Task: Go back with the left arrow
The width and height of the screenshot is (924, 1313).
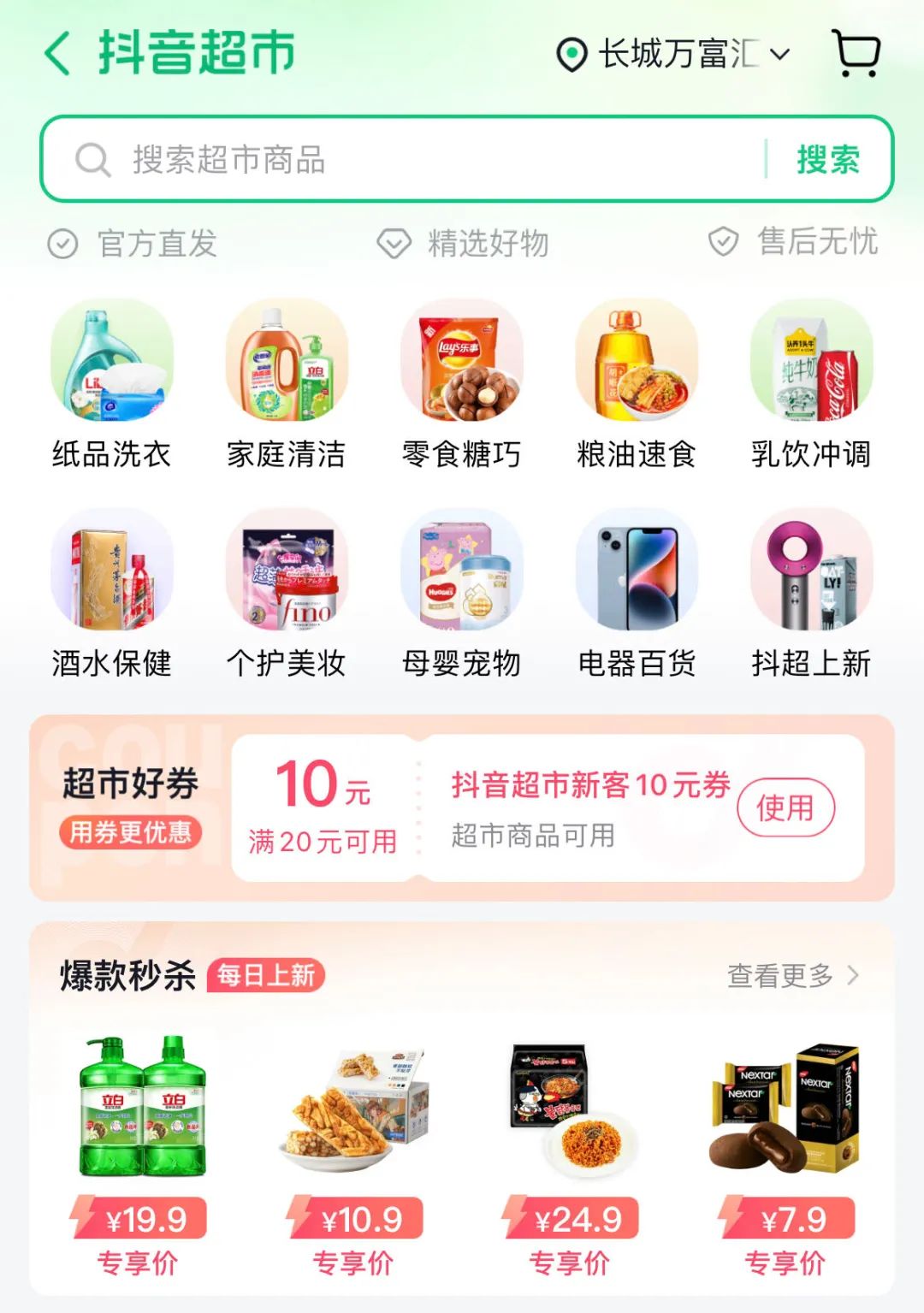Action: [56, 53]
